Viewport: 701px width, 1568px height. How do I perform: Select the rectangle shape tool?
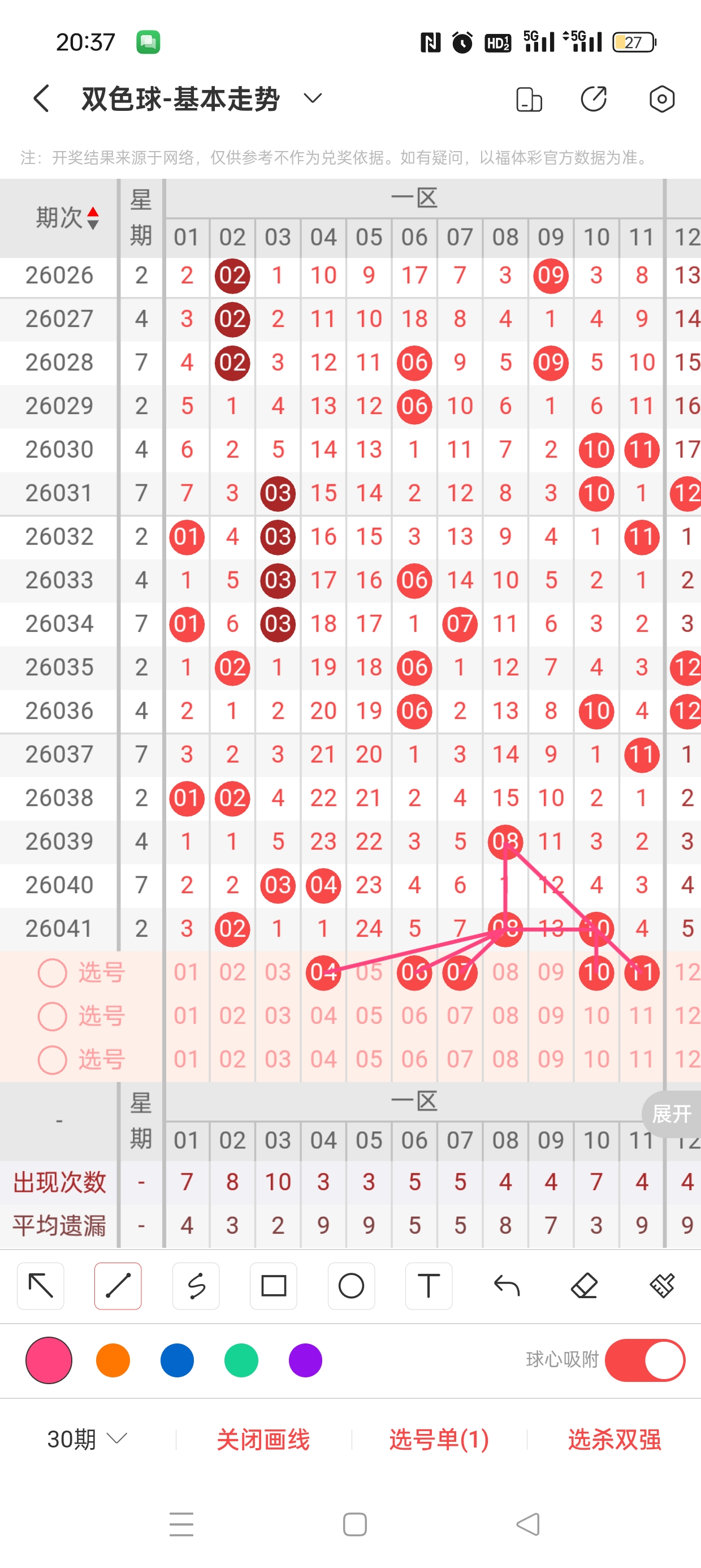pos(273,1286)
